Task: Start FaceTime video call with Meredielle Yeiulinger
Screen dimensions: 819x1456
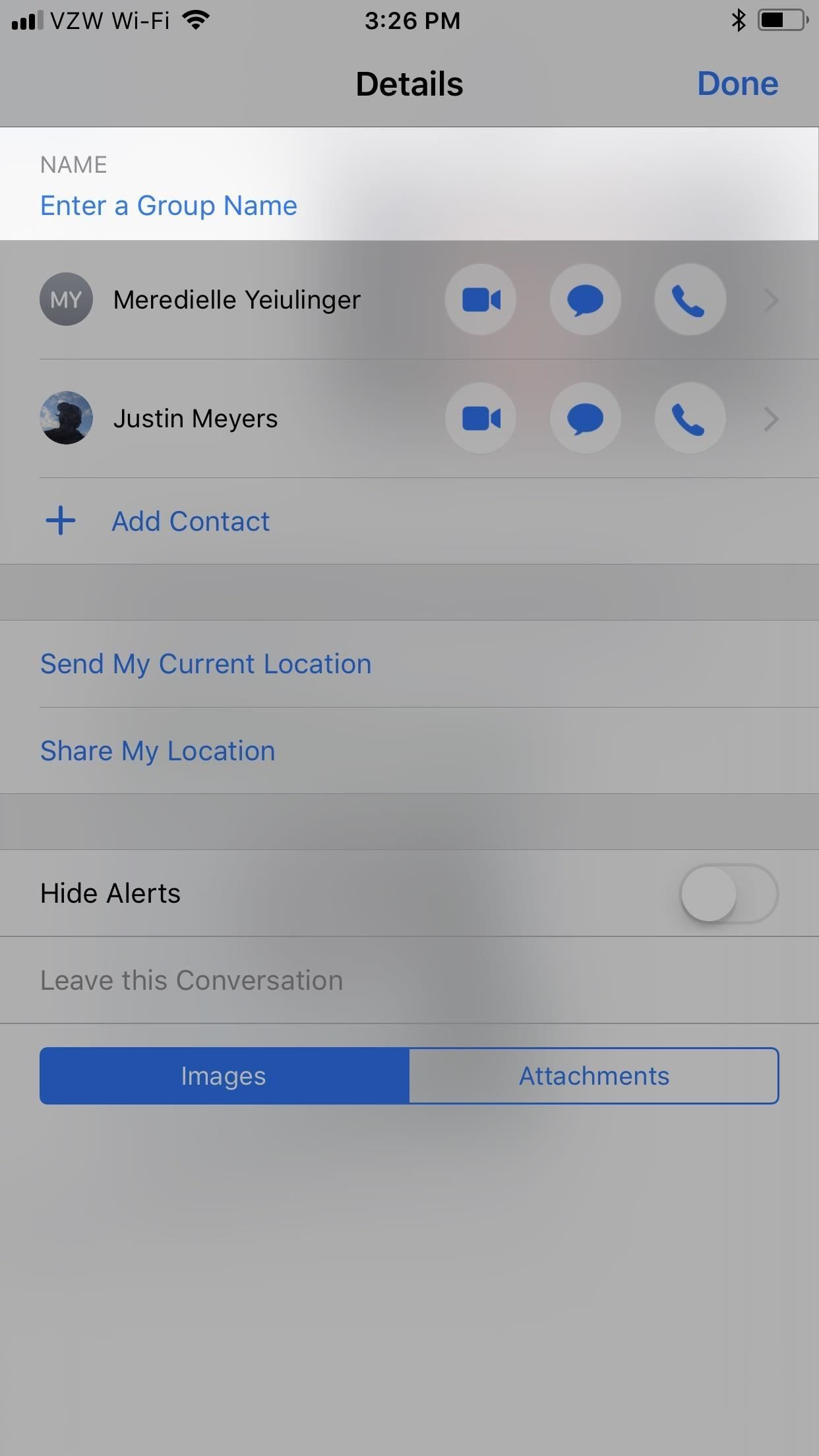Action: [480, 299]
